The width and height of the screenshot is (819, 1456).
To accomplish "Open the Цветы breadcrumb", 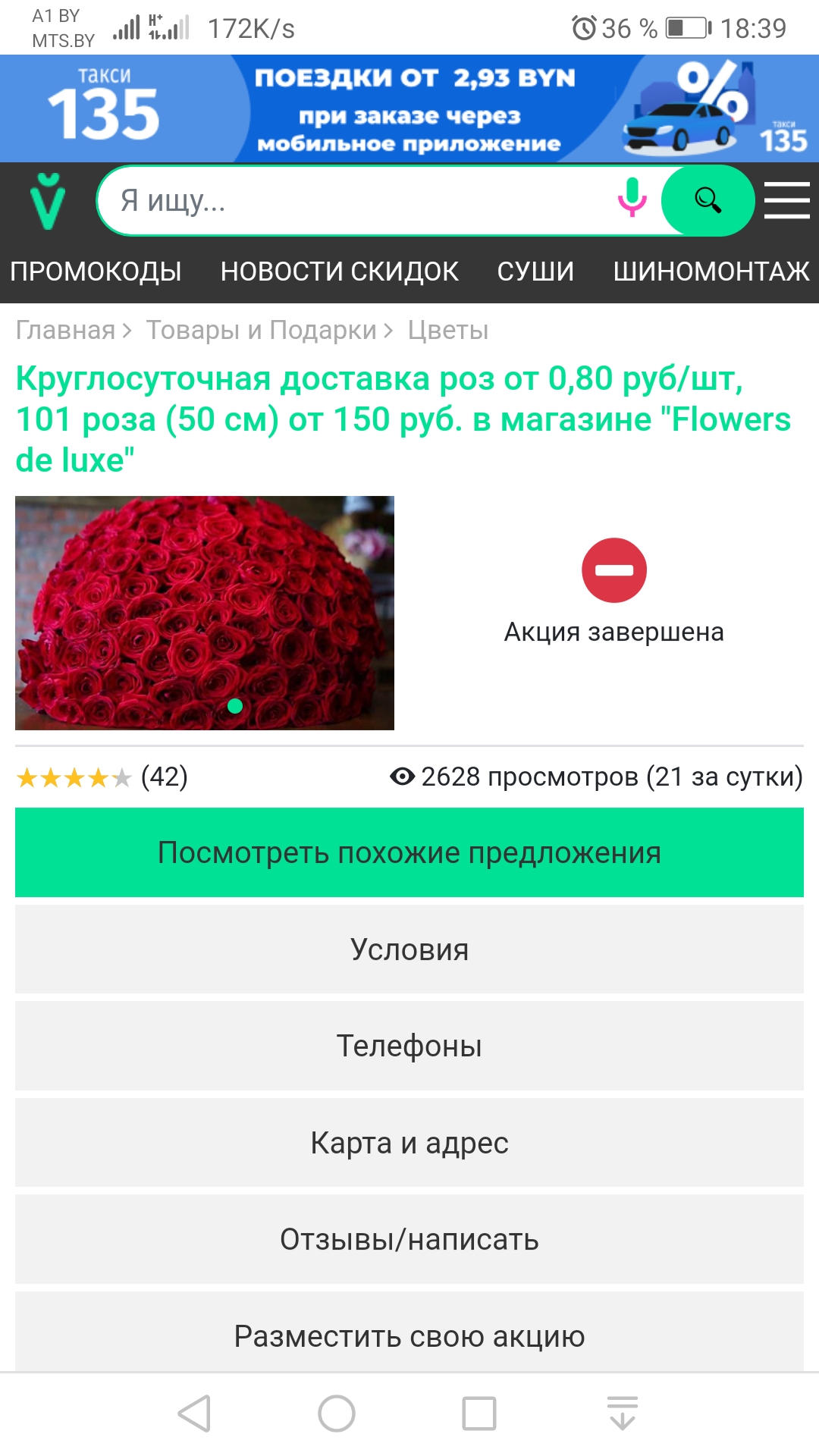I will pos(447,331).
